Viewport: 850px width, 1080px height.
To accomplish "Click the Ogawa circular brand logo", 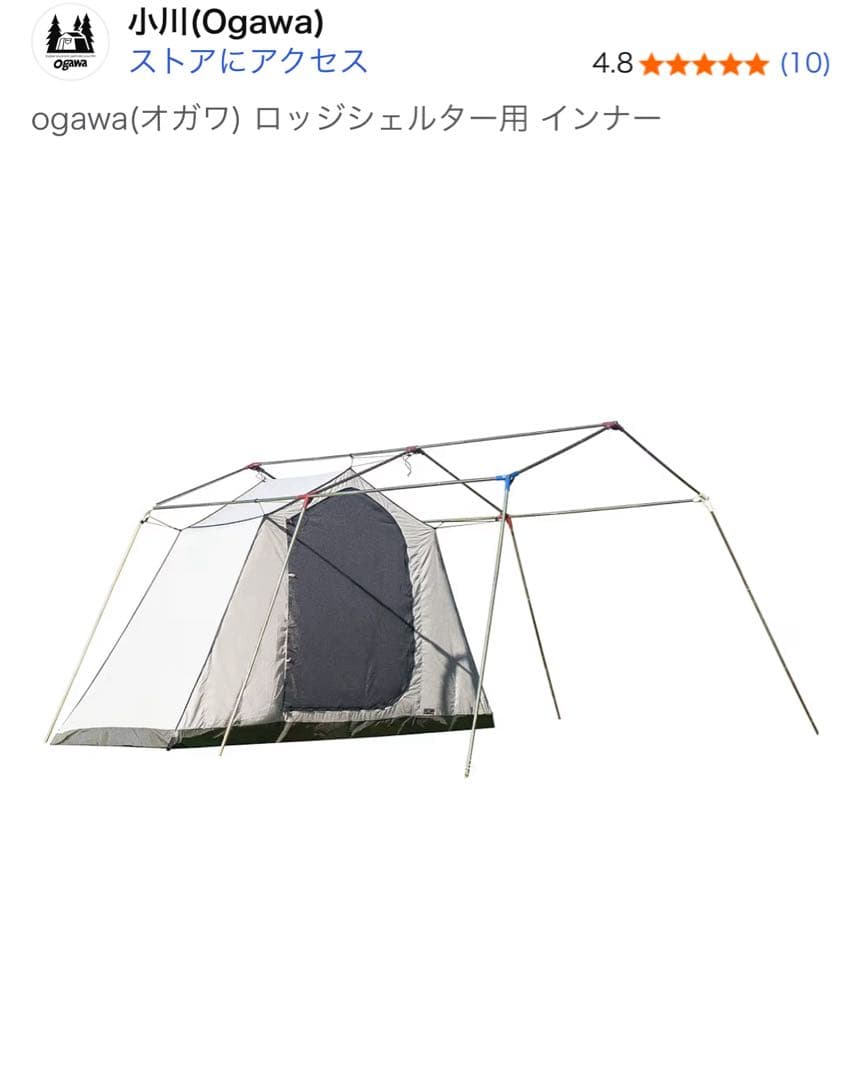I will [72, 42].
